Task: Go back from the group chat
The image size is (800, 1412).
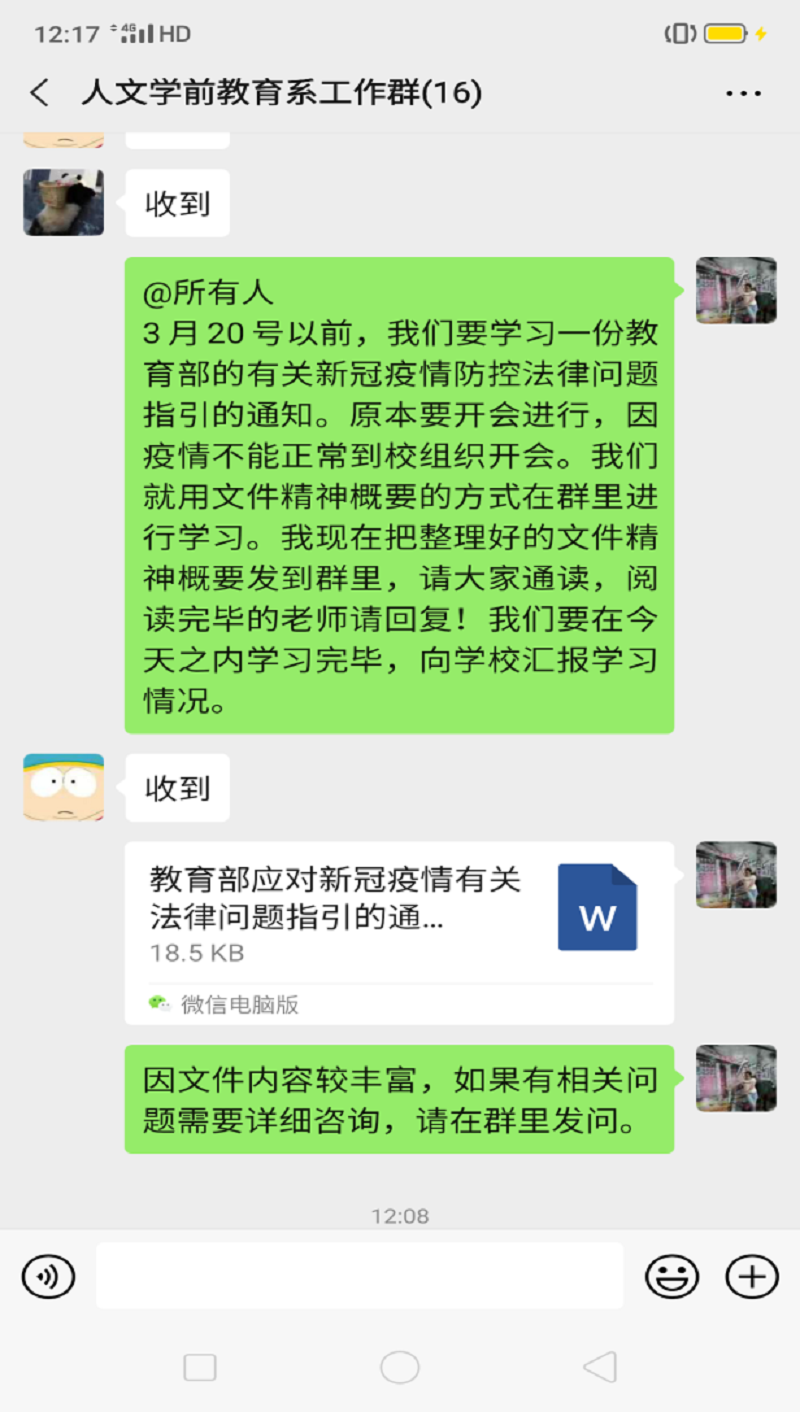Action: [x=40, y=94]
